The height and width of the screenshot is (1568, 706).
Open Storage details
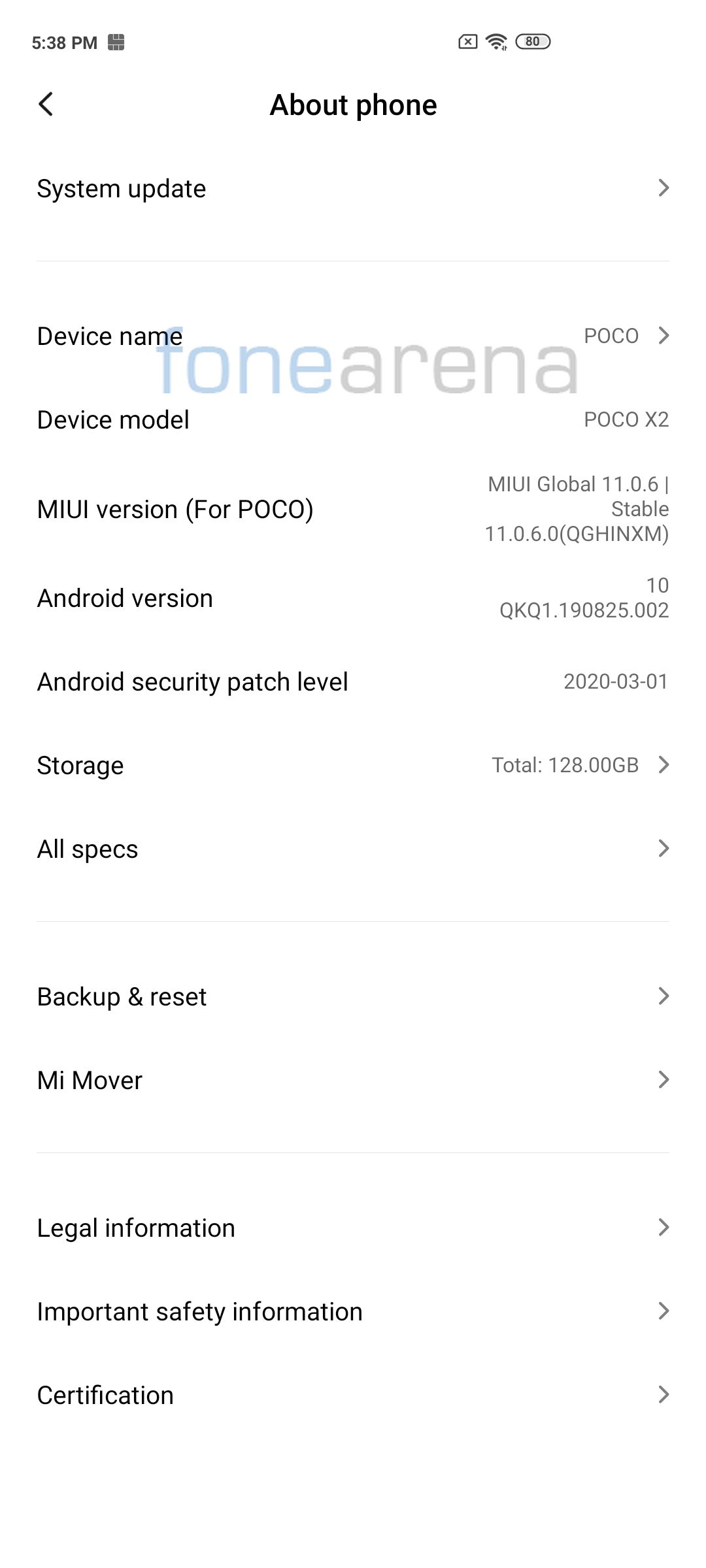[353, 765]
